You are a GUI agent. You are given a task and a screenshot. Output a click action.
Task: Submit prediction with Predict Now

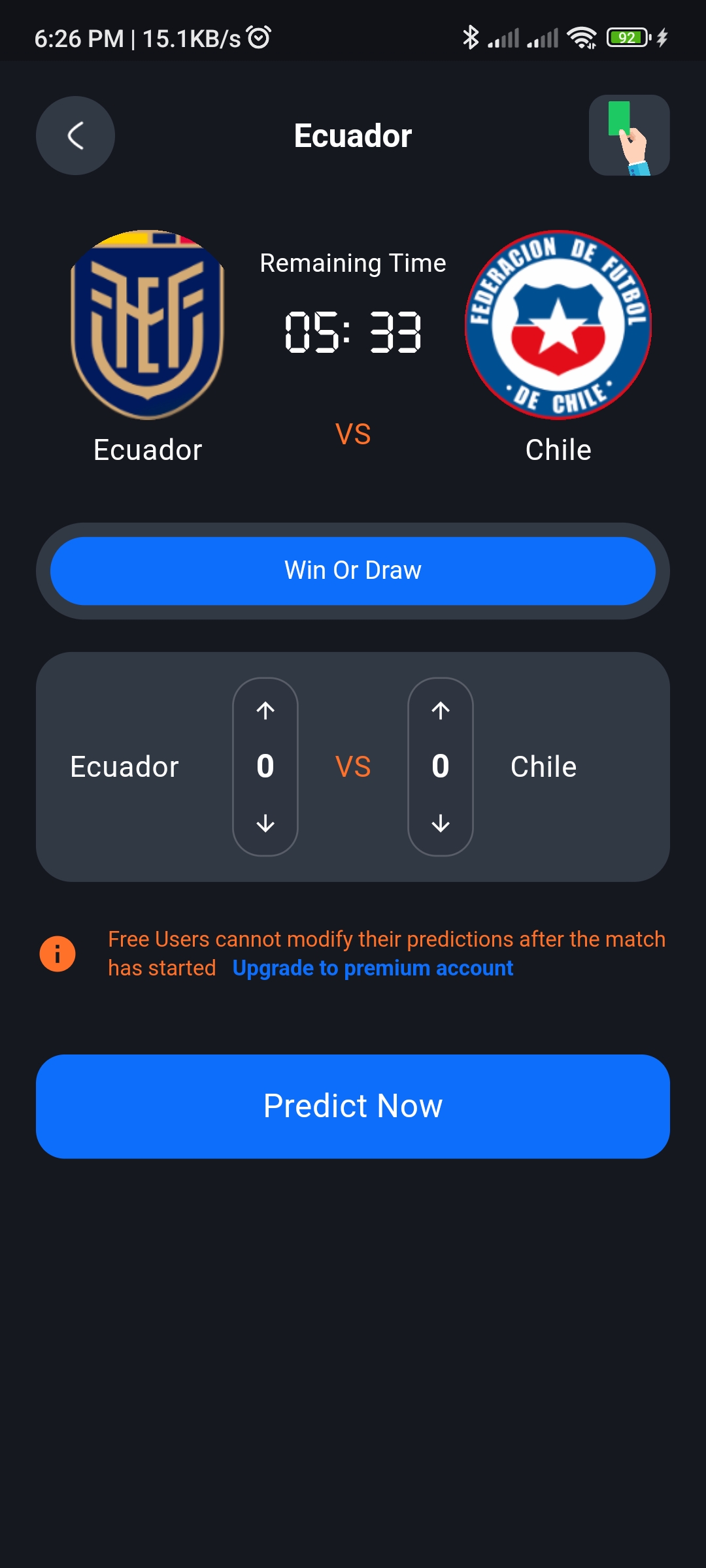click(x=353, y=1106)
